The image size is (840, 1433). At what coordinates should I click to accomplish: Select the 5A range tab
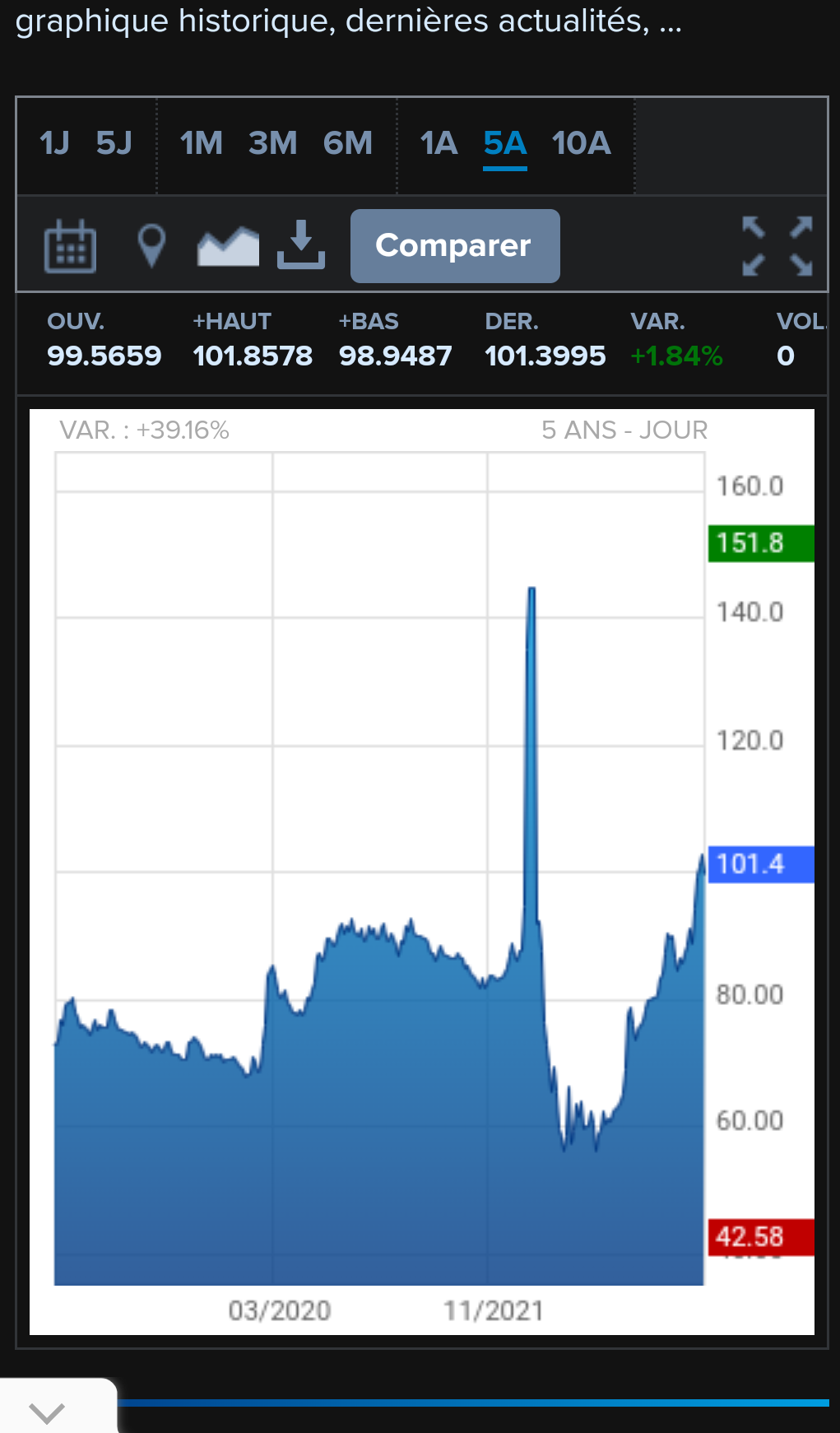[505, 144]
